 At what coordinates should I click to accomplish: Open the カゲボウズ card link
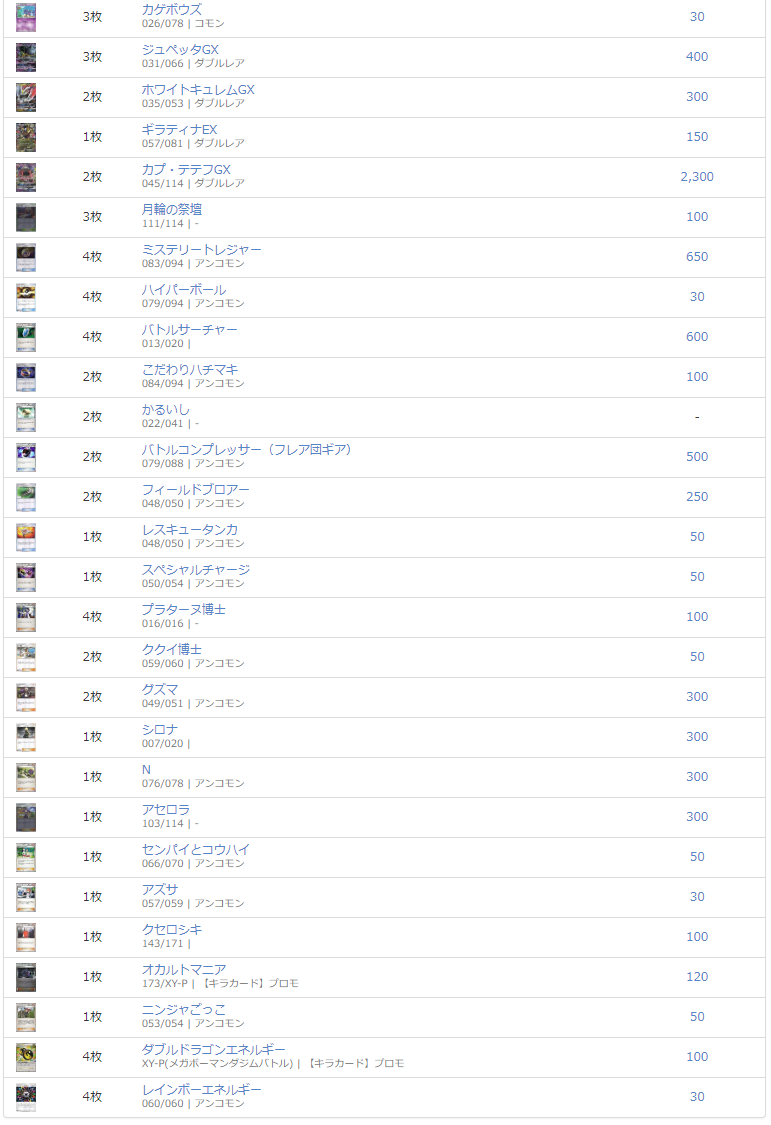click(171, 10)
